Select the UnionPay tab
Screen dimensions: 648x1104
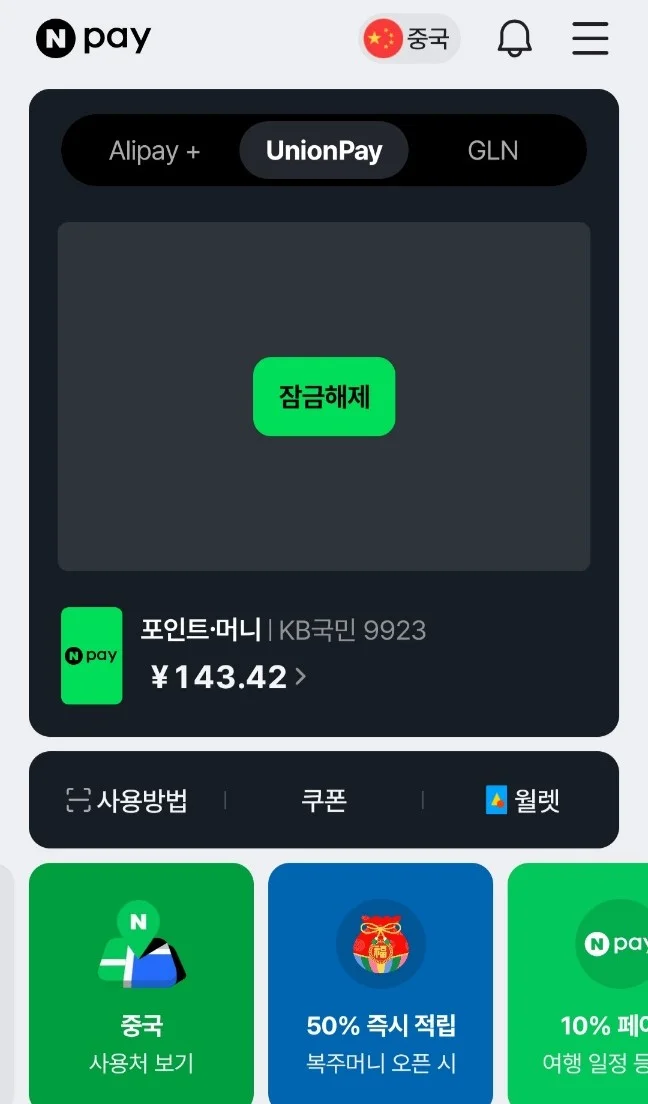tap(324, 151)
